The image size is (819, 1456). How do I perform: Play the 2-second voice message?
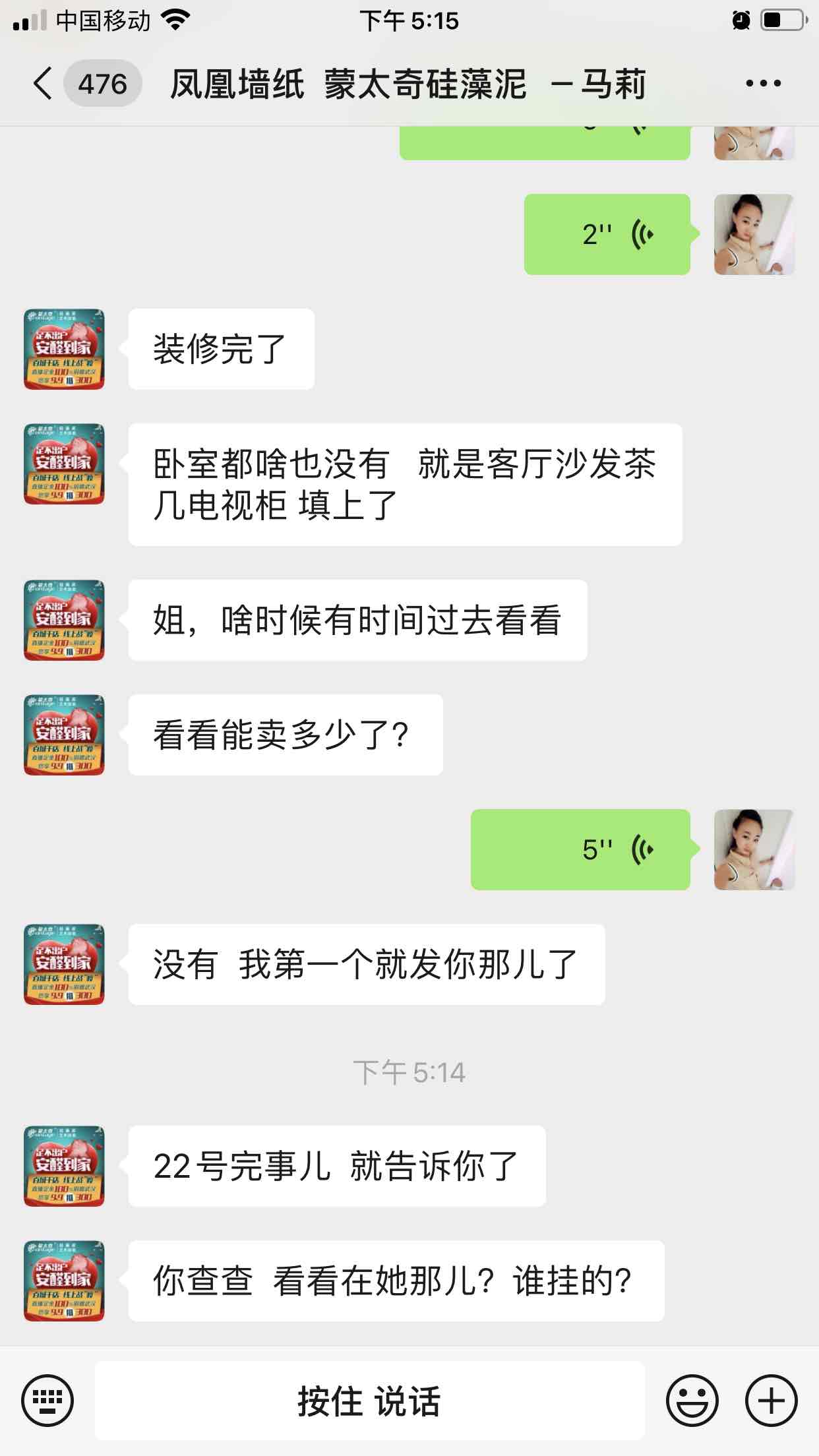(x=607, y=234)
